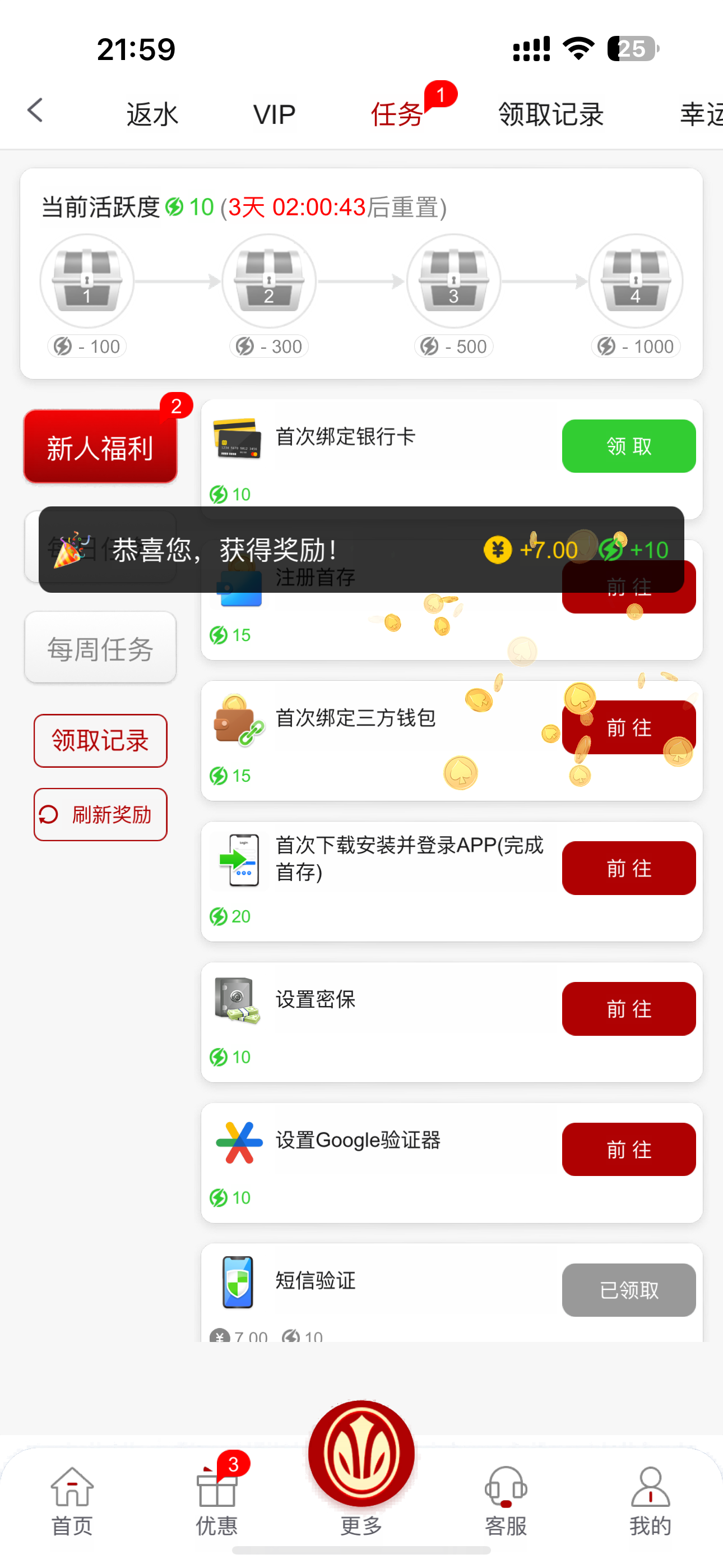Screen dimensions: 723x1568
Task: Go back using the top-left arrow
Action: tap(35, 111)
